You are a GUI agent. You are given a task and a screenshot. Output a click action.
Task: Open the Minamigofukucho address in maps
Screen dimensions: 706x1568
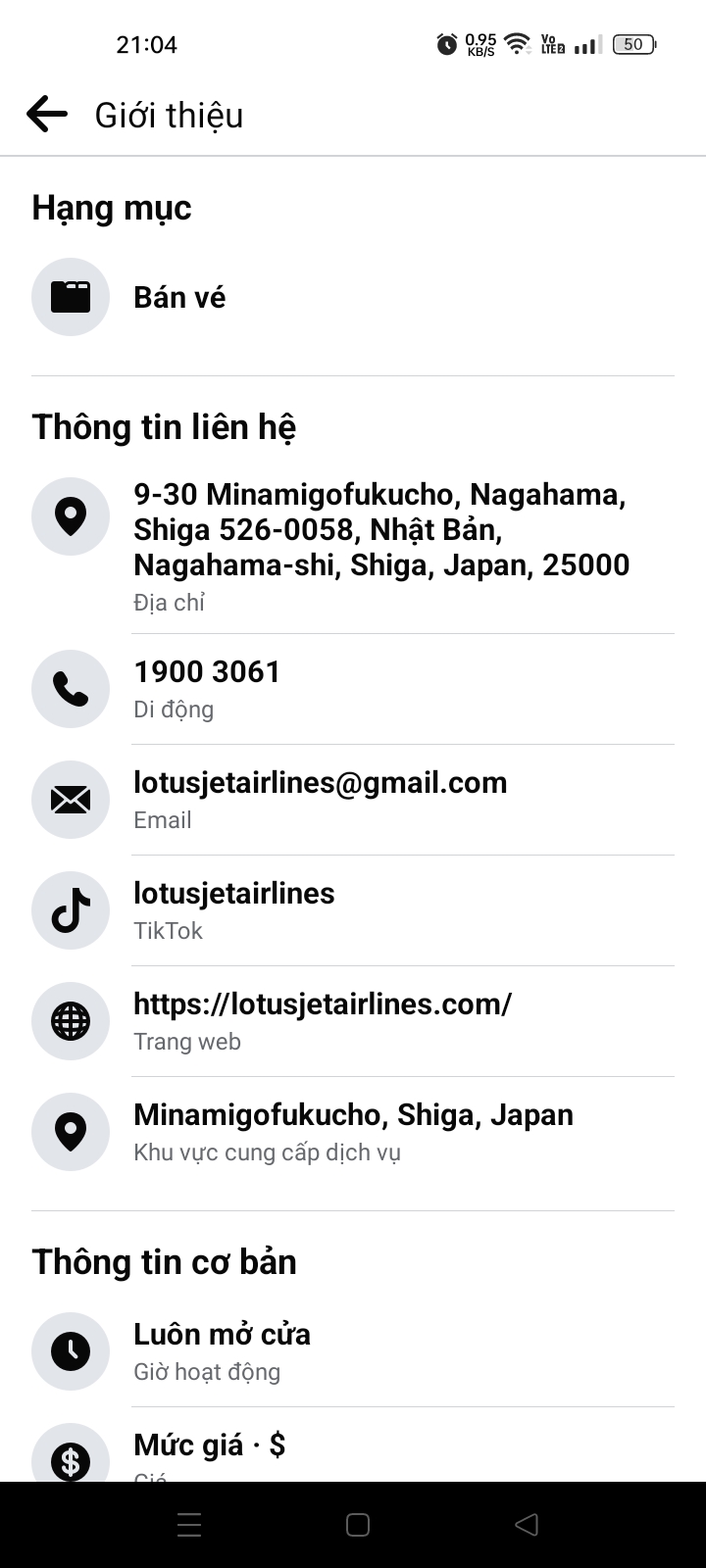pos(380,529)
